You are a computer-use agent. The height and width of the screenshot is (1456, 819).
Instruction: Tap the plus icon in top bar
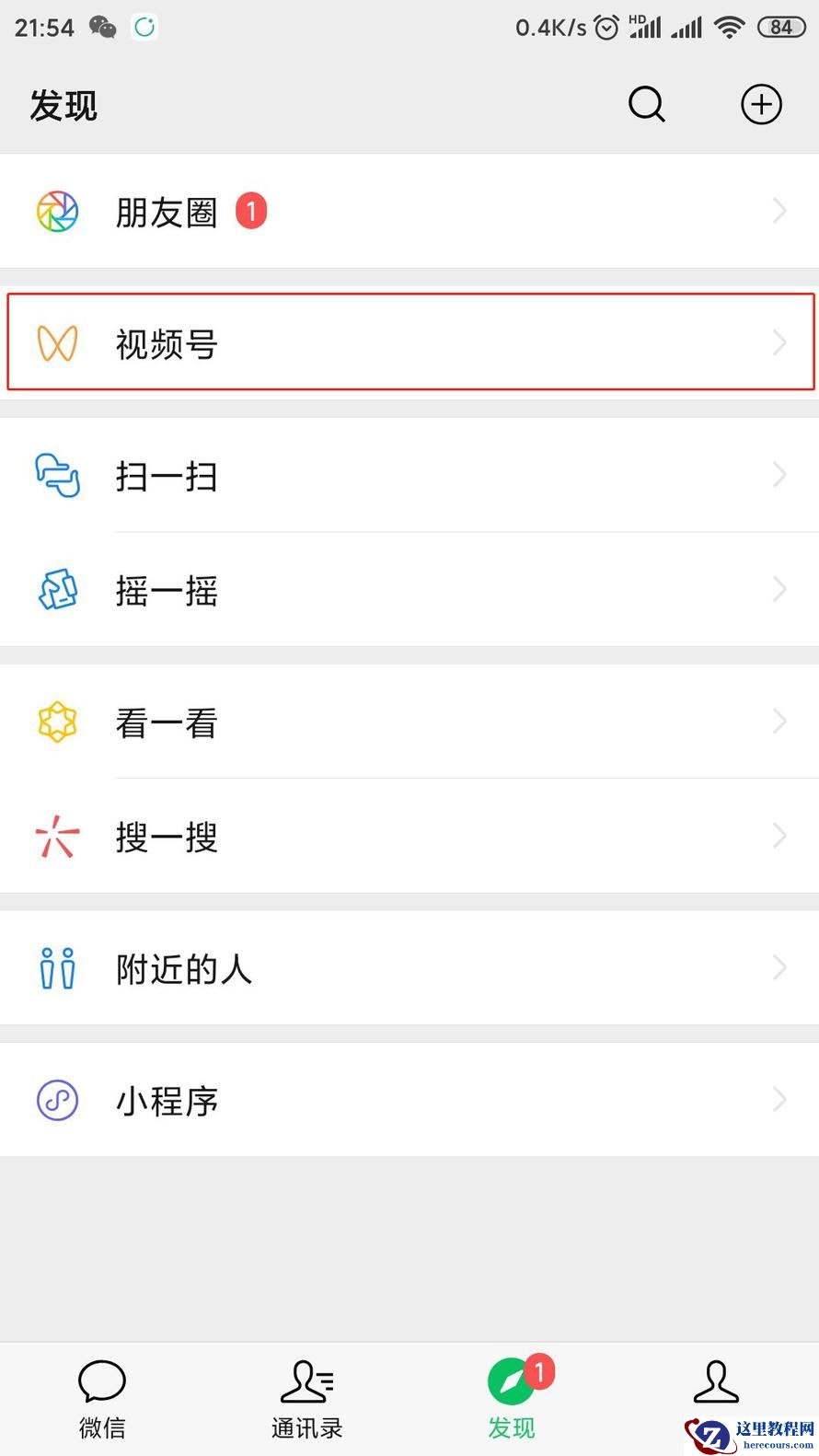pos(761,105)
